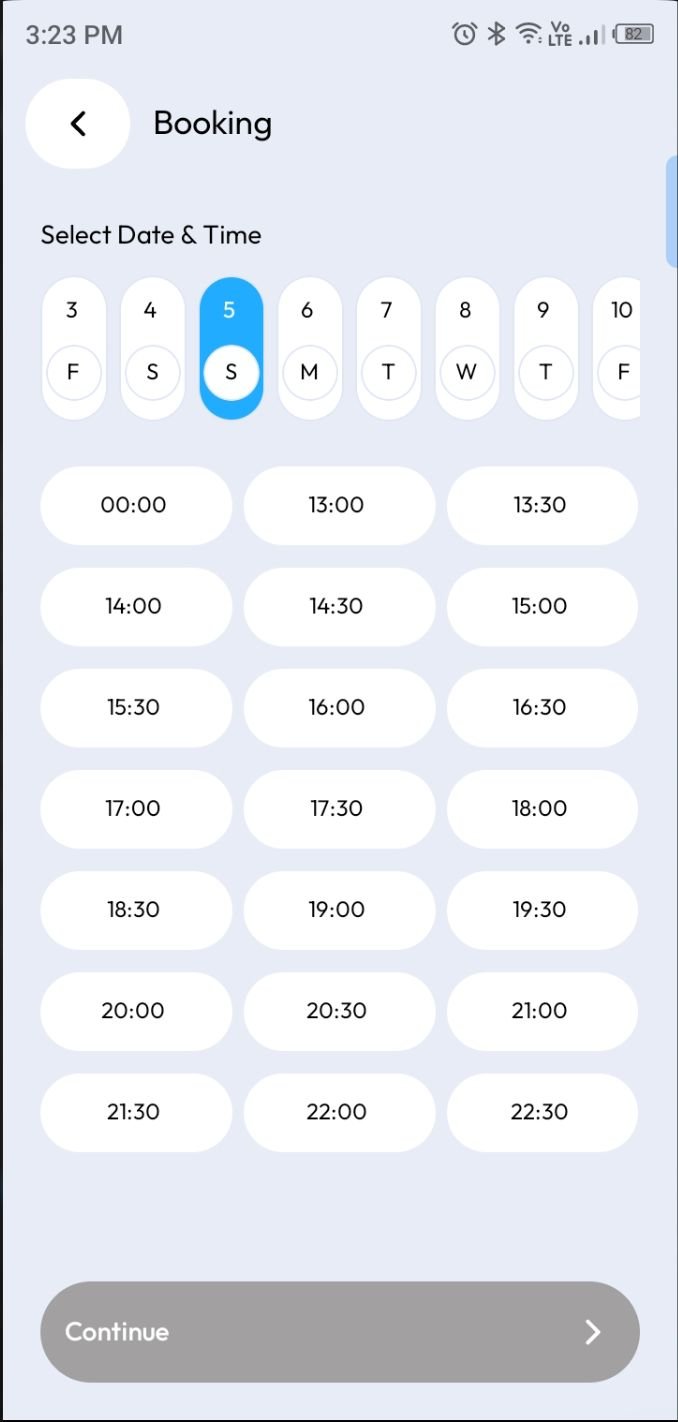The height and width of the screenshot is (1422, 678).
Task: Choose the 18:00 time slot
Action: click(x=542, y=808)
